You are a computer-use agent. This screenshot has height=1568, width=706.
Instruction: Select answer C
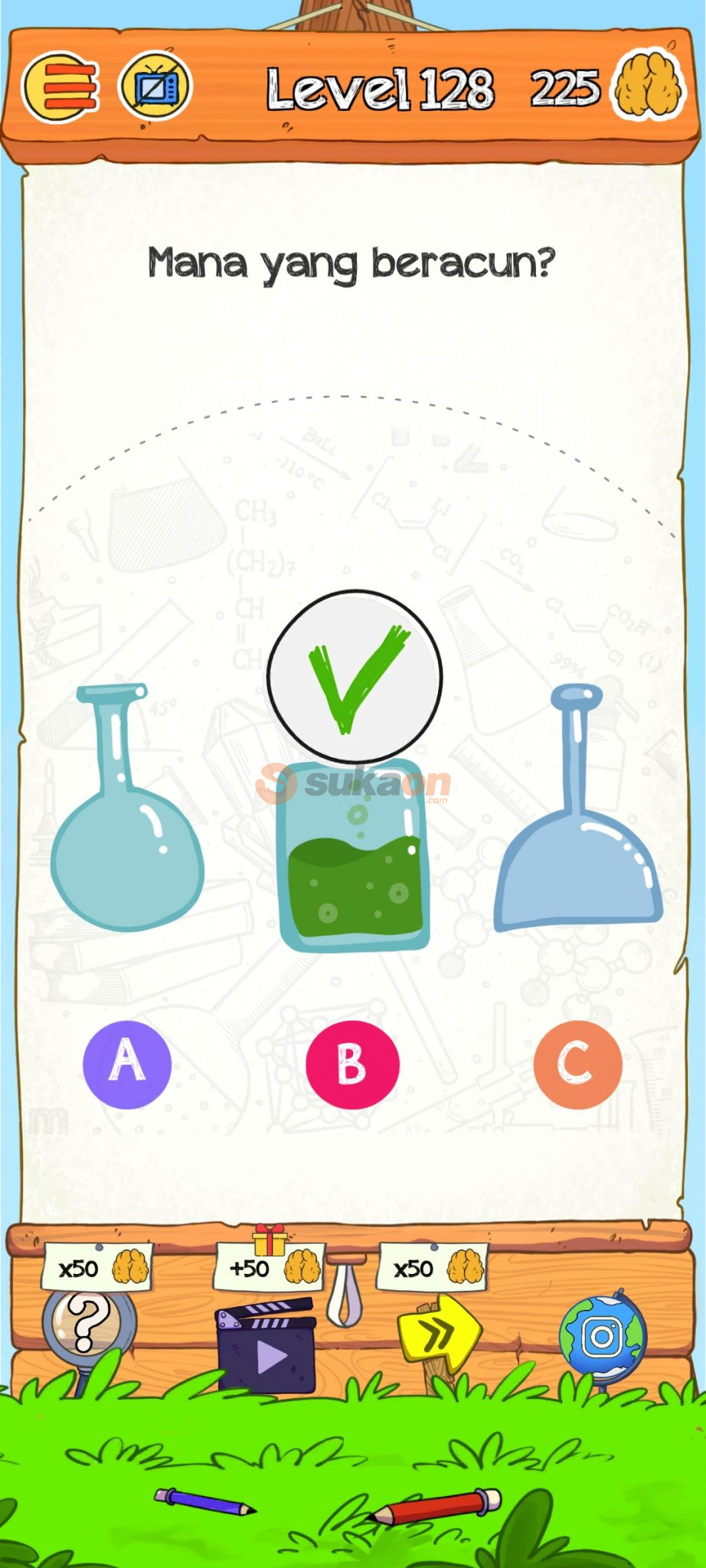[x=577, y=1063]
